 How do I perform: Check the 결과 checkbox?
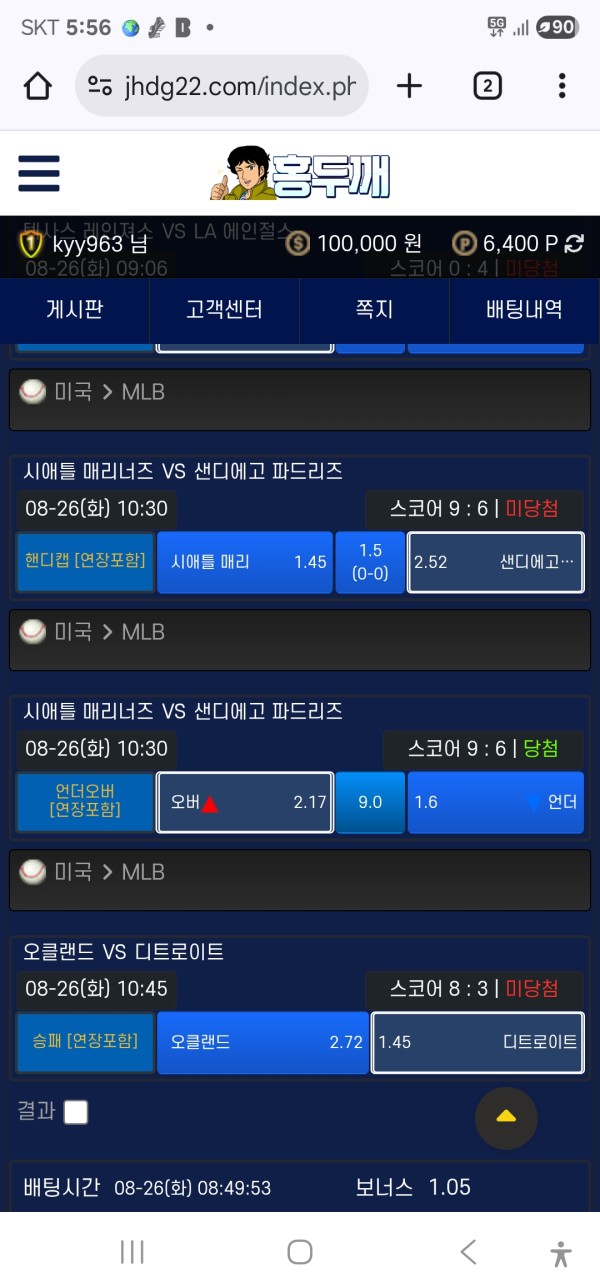pyautogui.click(x=76, y=1112)
